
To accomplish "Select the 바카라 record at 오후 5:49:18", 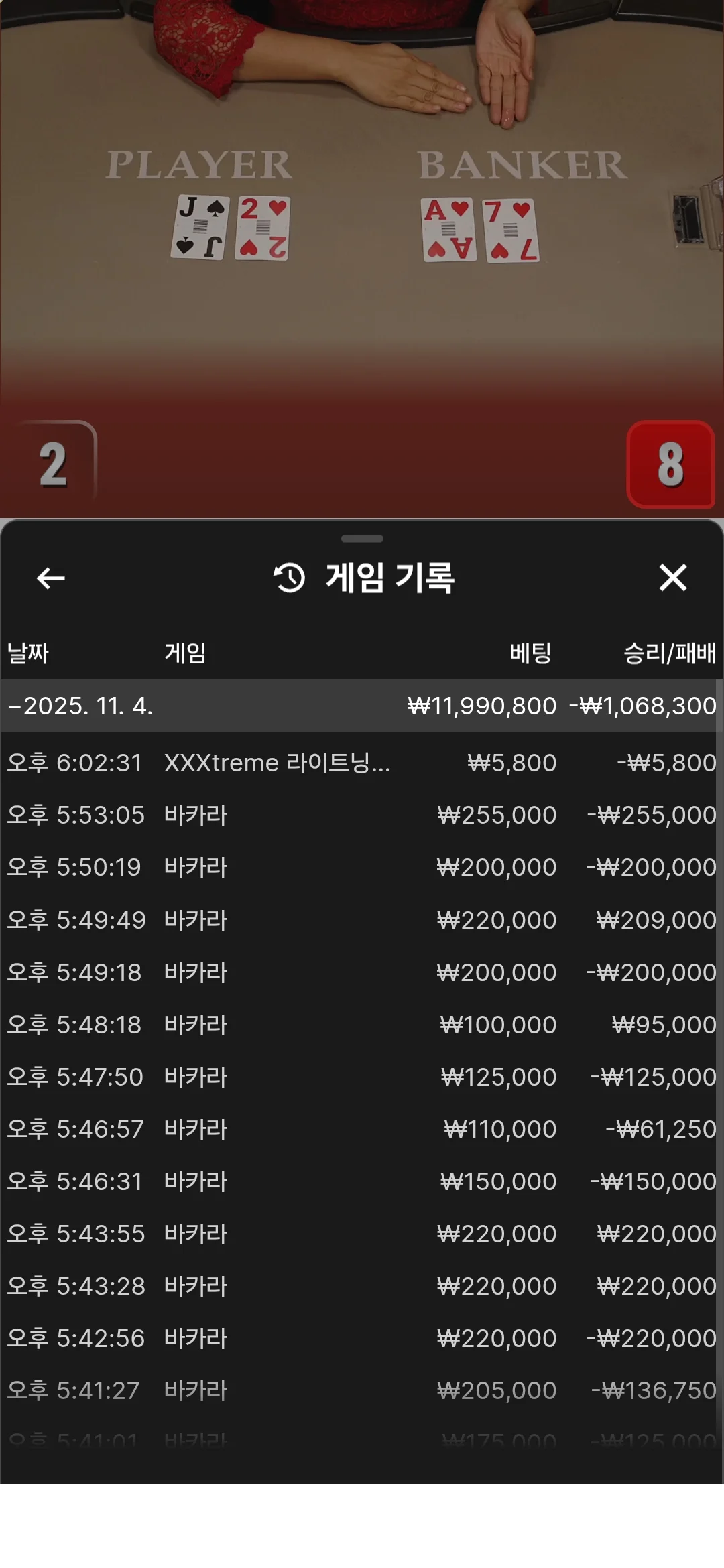I will coord(362,972).
